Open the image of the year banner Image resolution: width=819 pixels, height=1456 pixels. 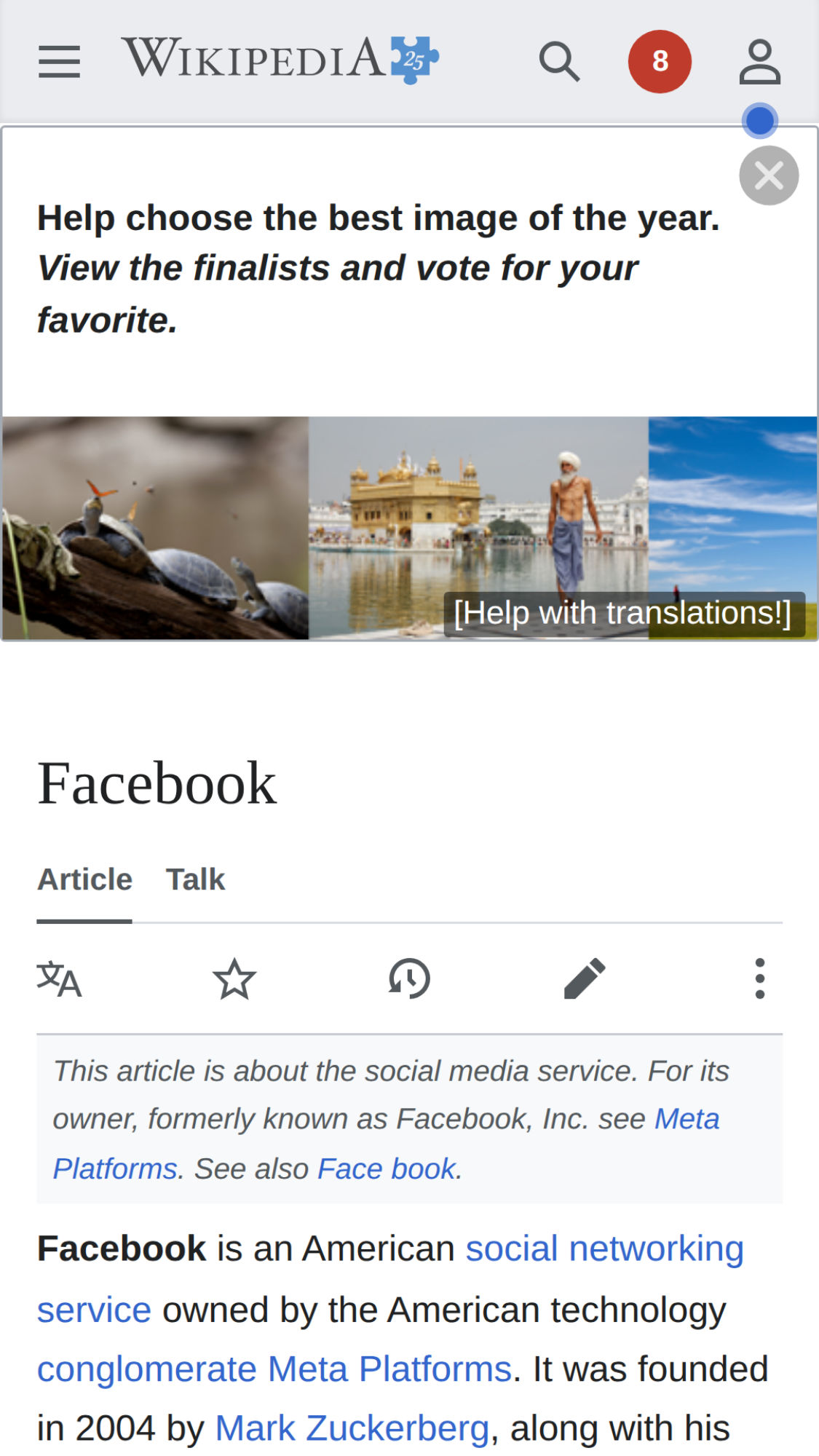[378, 268]
